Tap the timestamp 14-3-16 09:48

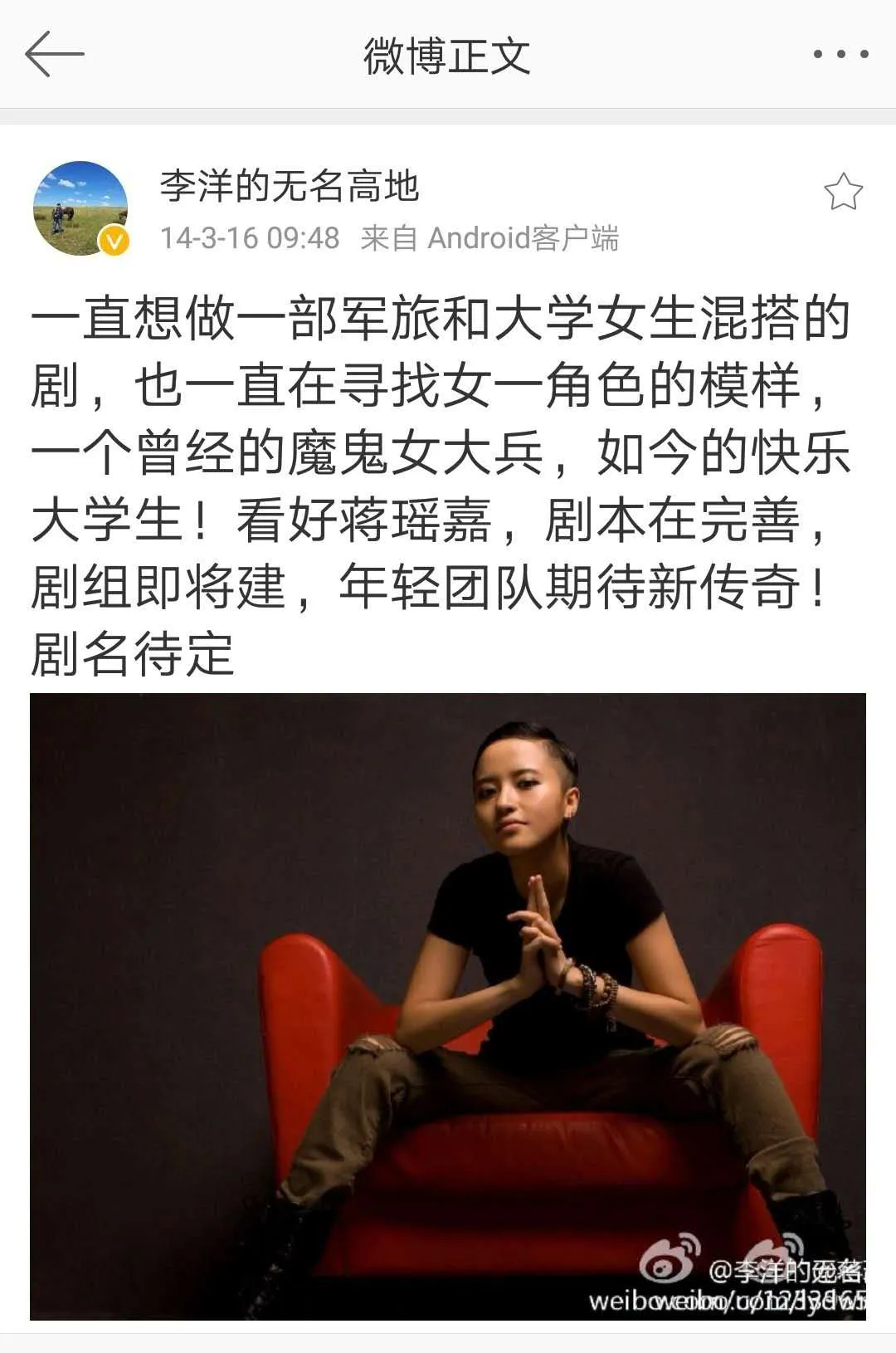249,237
